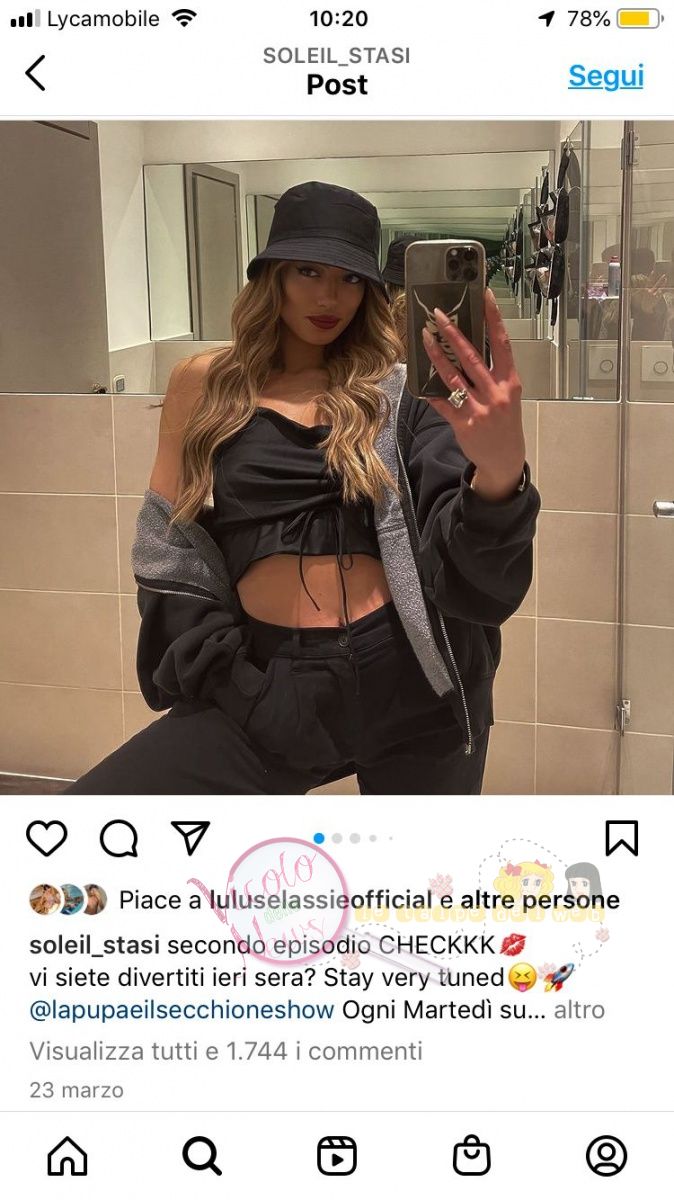The width and height of the screenshot is (674, 1200).
Task: Go back using the back arrow
Action: 36,73
